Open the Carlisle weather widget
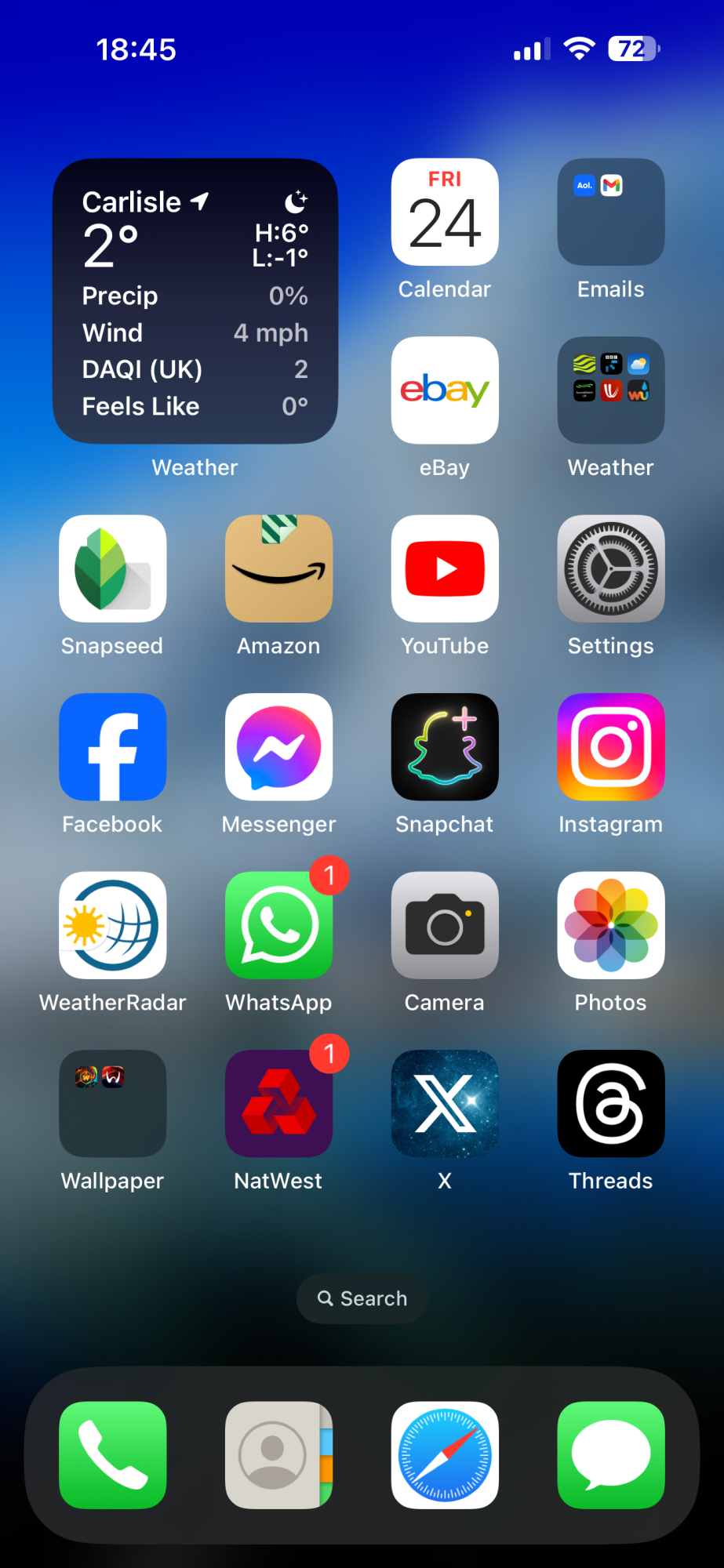This screenshot has height=1568, width=724. pos(195,302)
